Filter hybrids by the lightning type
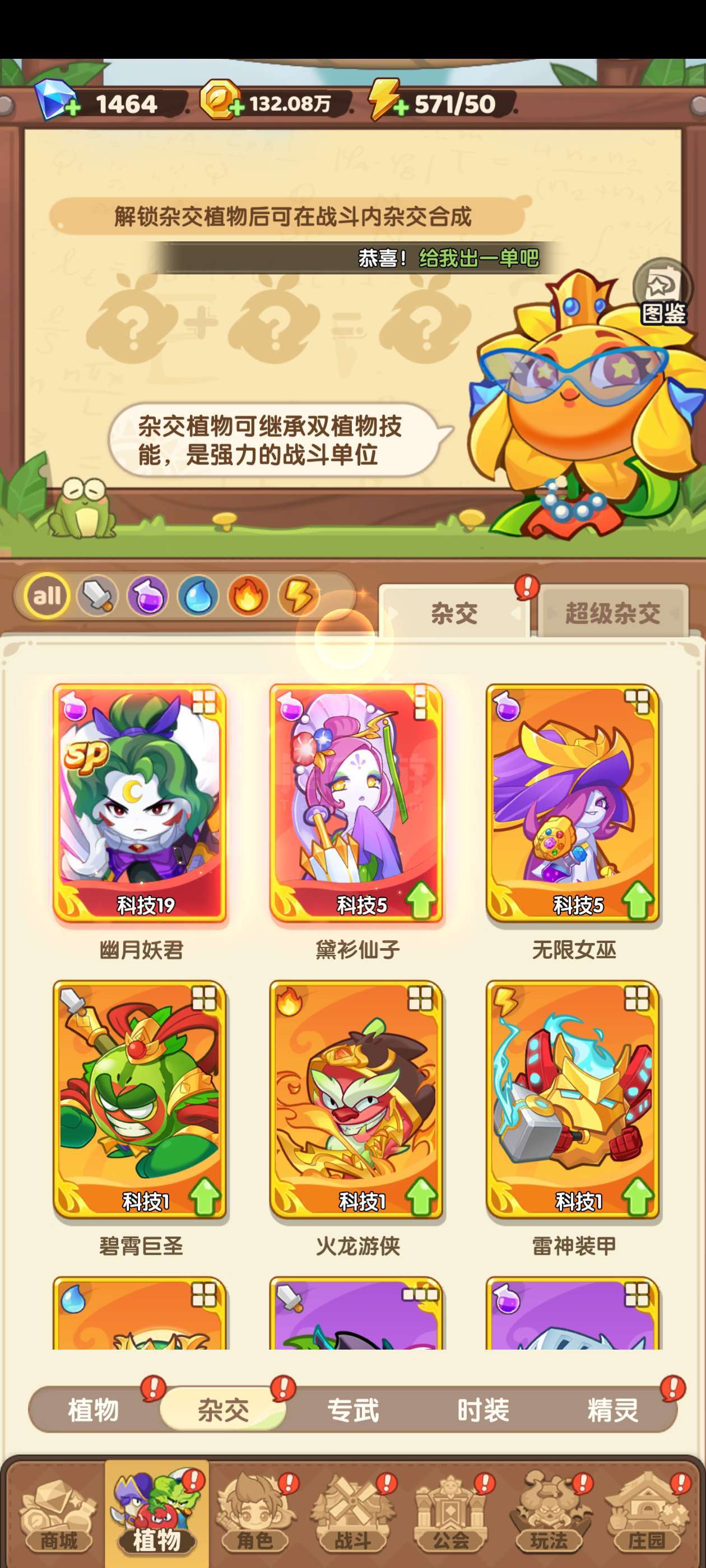The width and height of the screenshot is (706, 1568). [x=299, y=595]
